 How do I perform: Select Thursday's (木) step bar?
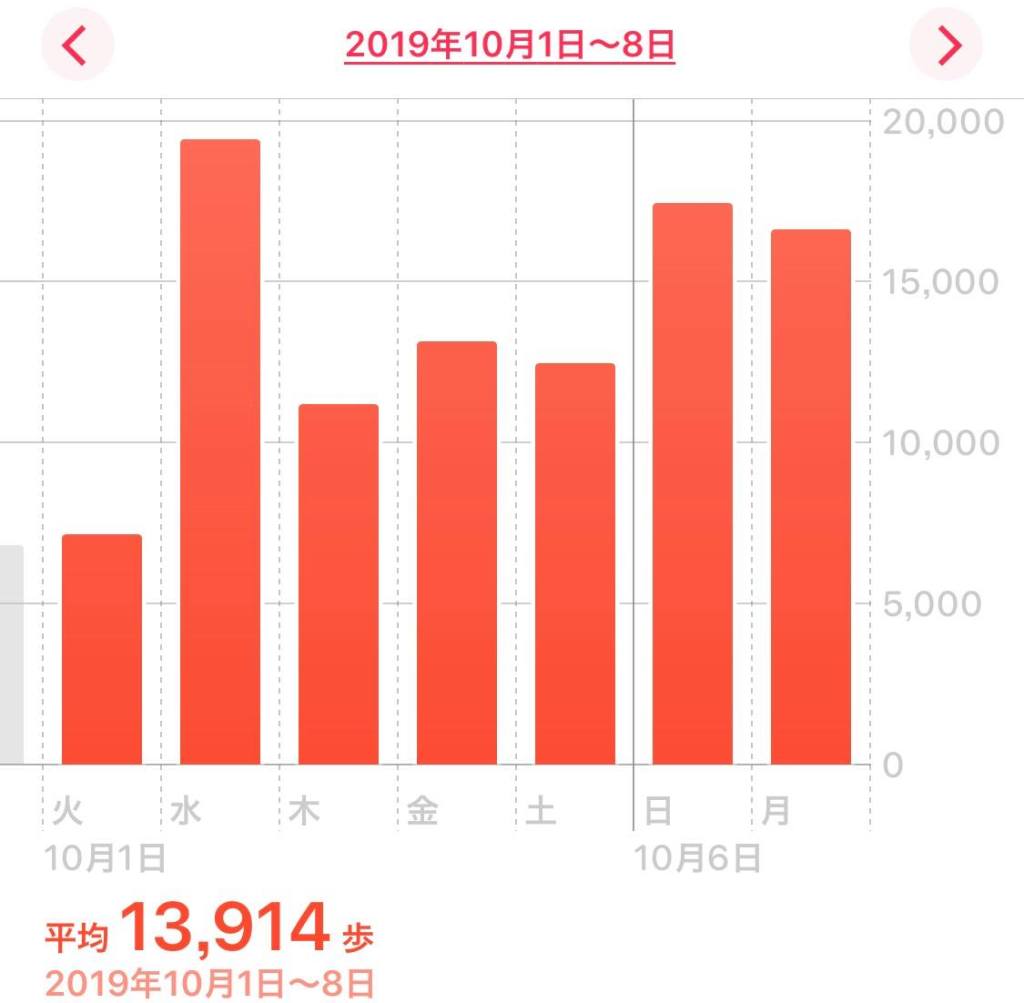coord(338,585)
